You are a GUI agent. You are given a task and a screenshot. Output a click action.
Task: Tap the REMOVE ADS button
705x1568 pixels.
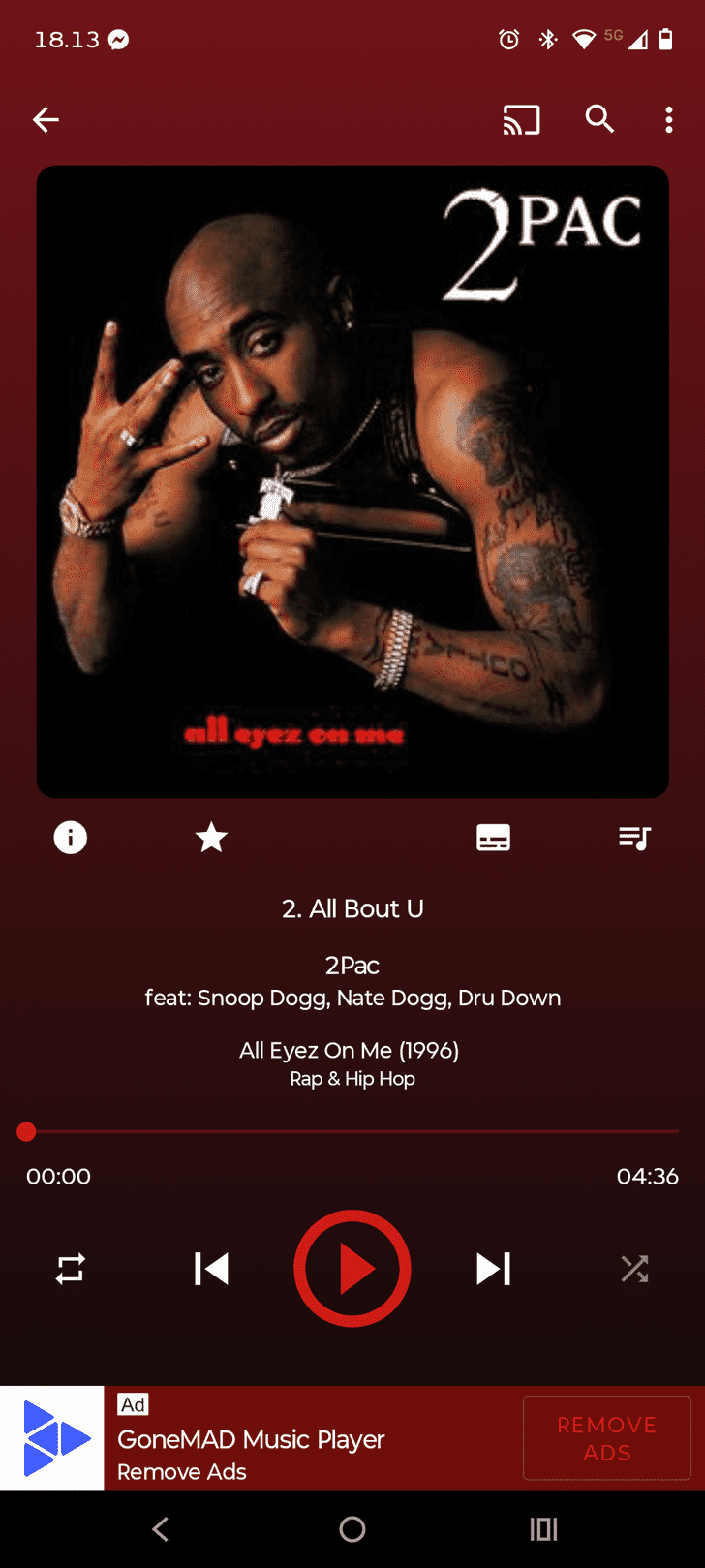[x=607, y=1438]
